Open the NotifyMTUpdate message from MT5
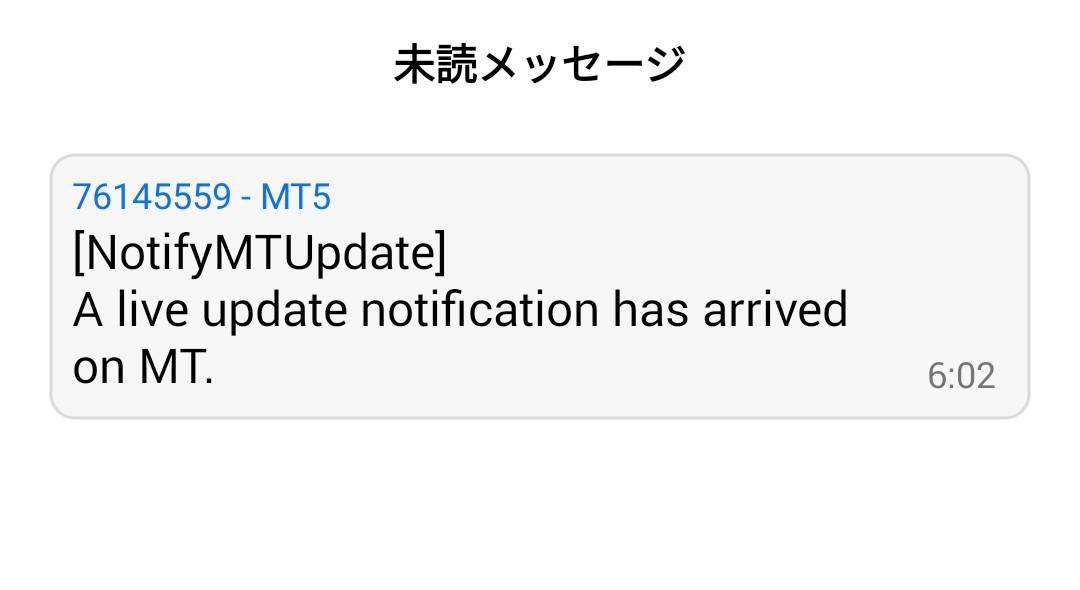 539,286
